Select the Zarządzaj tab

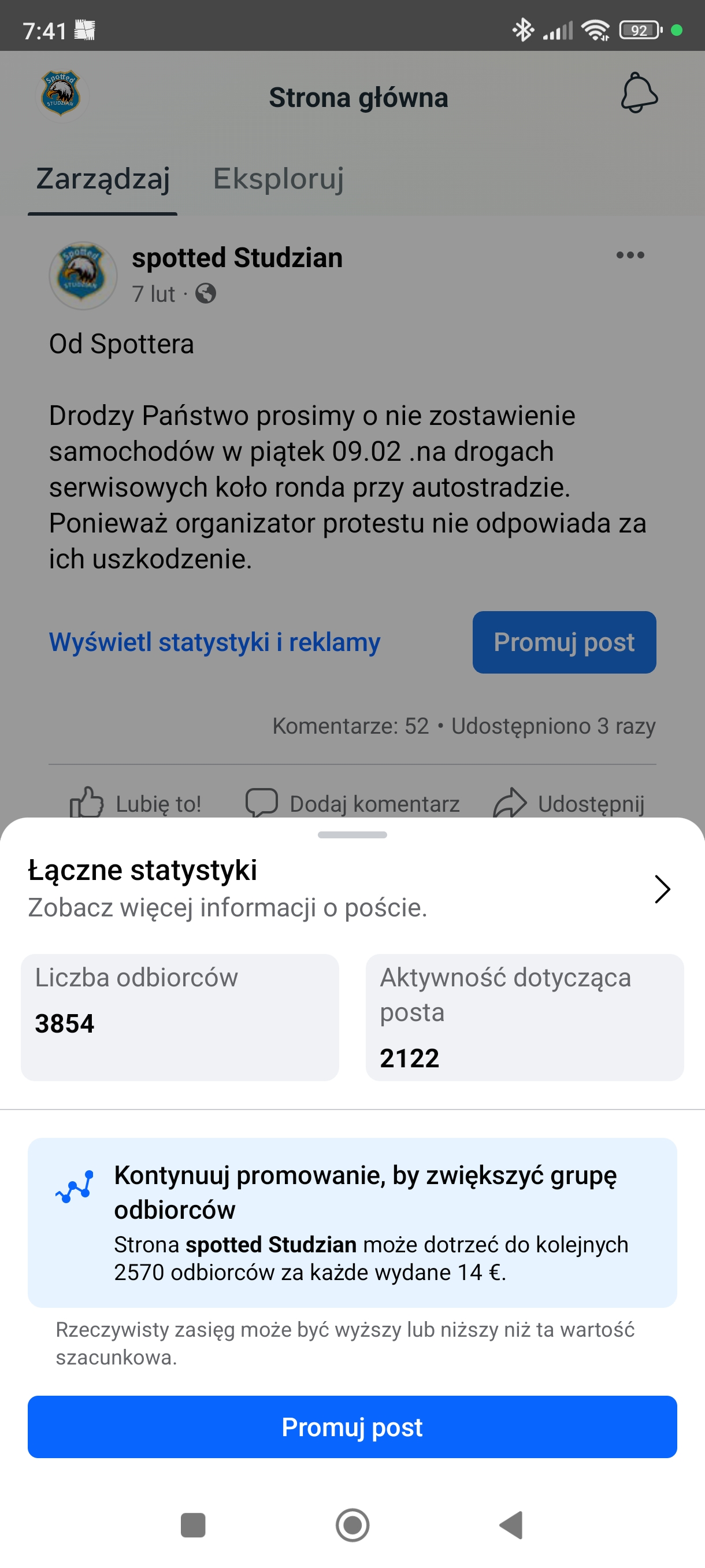coord(103,179)
